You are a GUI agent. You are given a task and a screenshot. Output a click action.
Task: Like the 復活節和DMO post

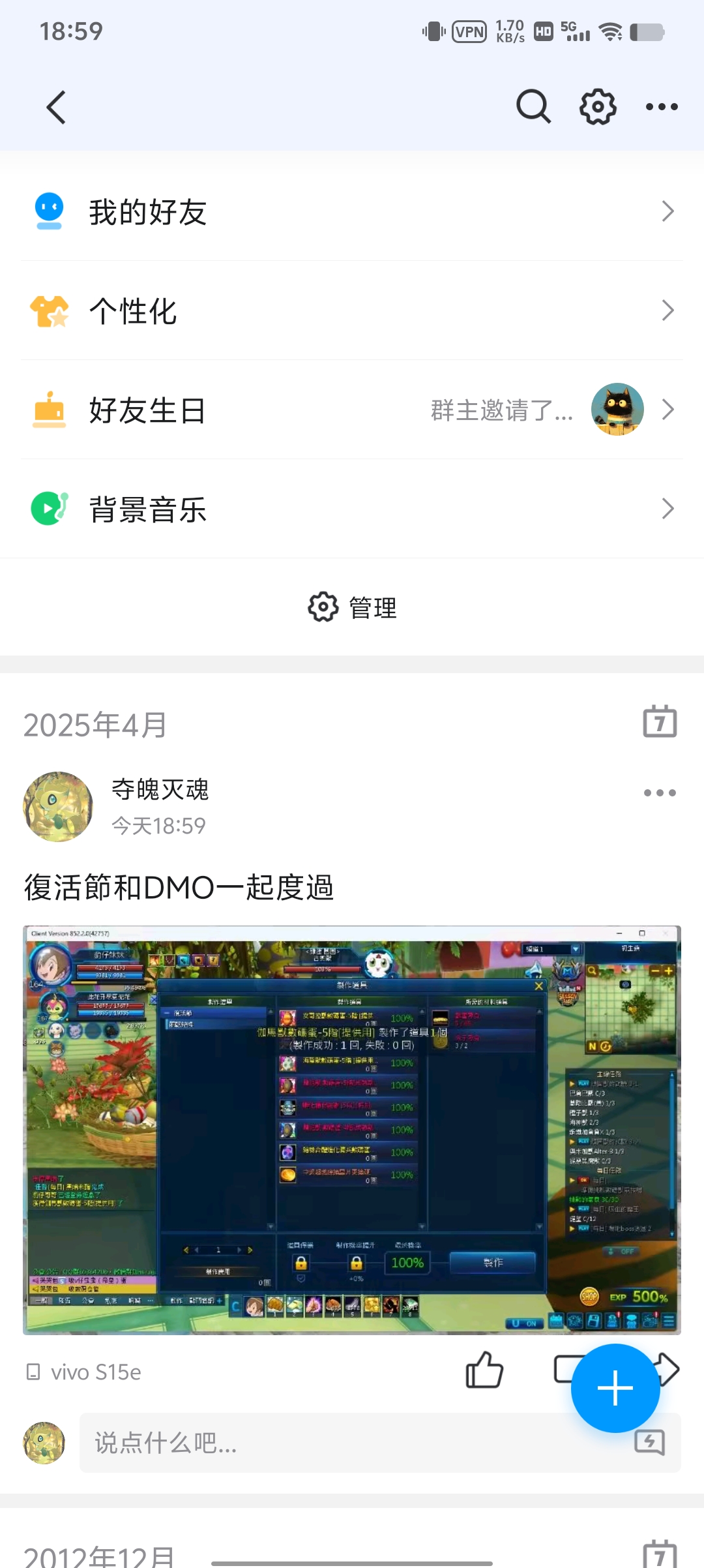tap(484, 1369)
